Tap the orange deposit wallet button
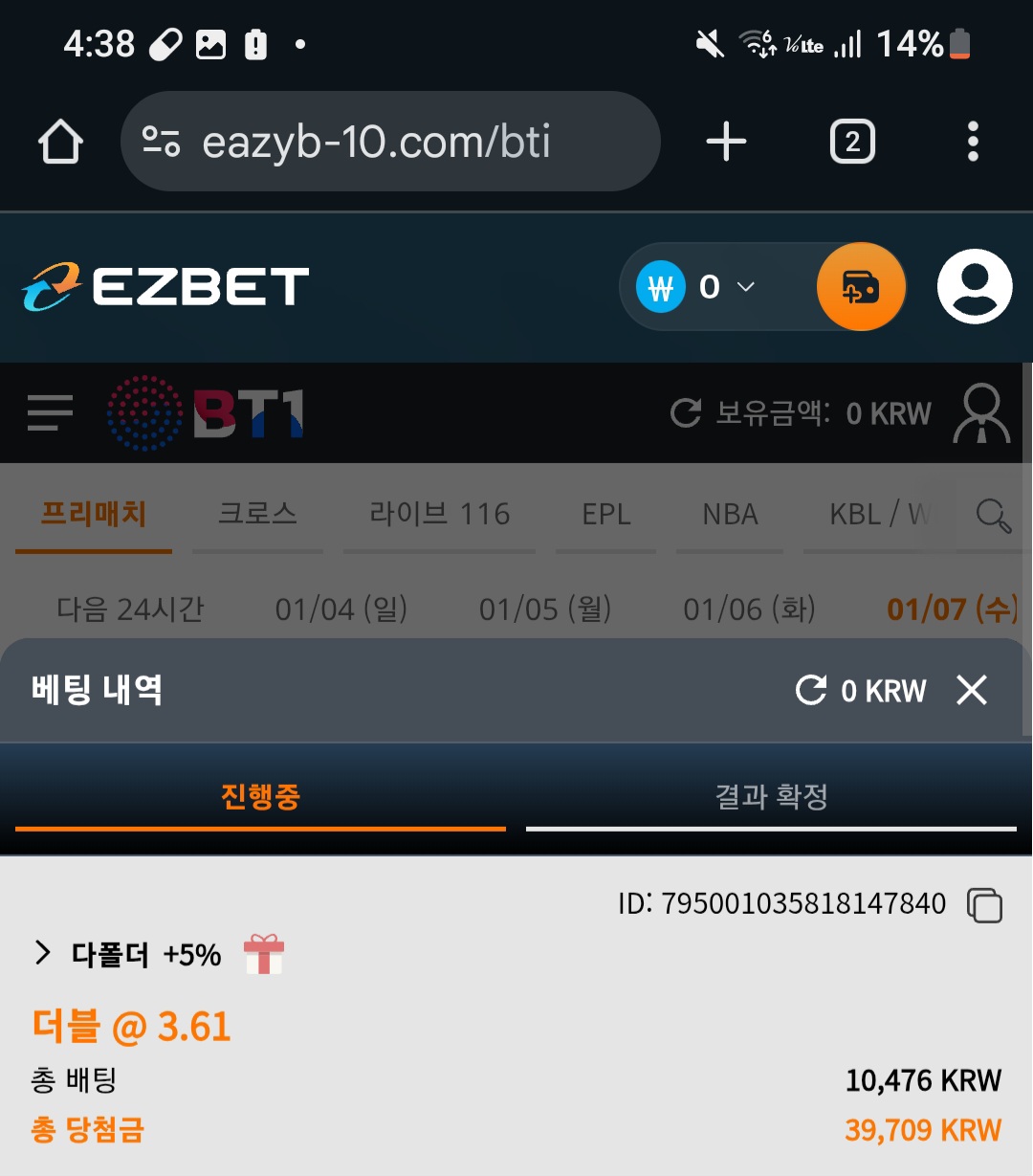1033x1176 pixels. [x=861, y=287]
